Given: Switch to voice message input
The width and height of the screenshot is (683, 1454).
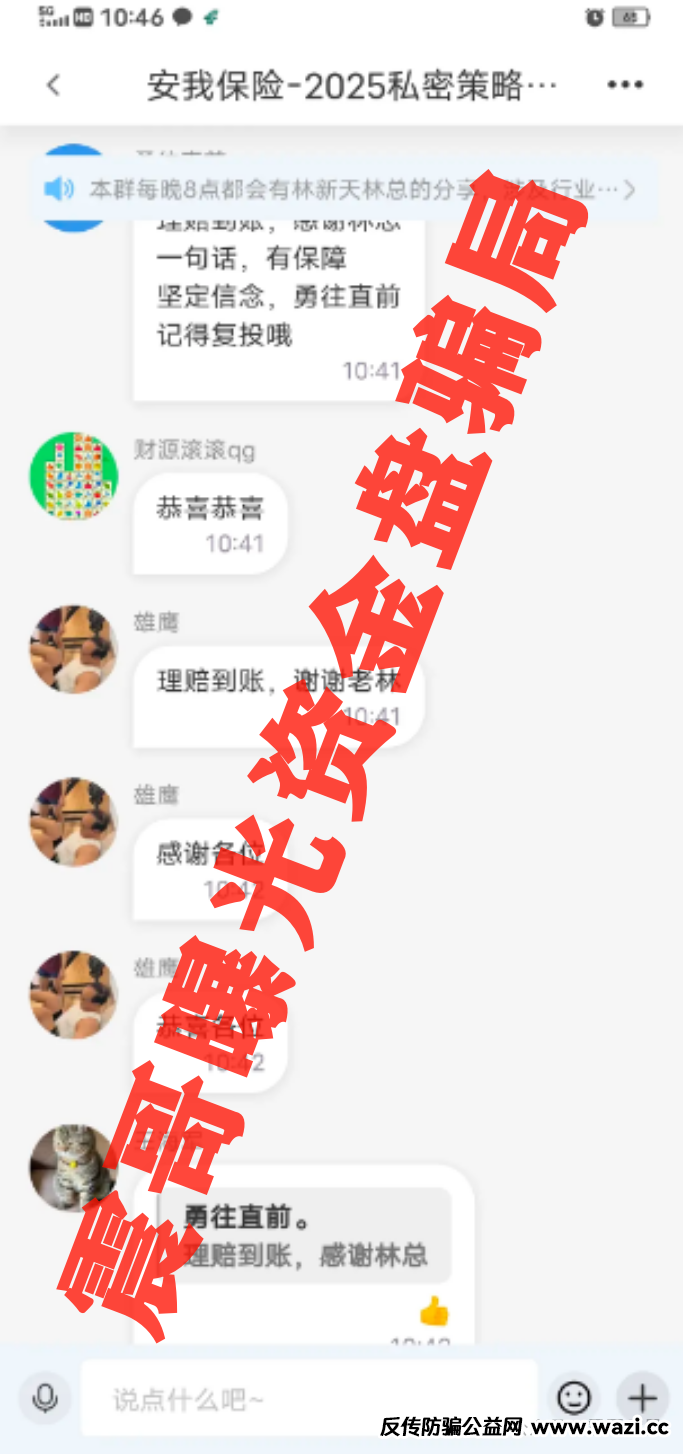Looking at the screenshot, I should [45, 1398].
